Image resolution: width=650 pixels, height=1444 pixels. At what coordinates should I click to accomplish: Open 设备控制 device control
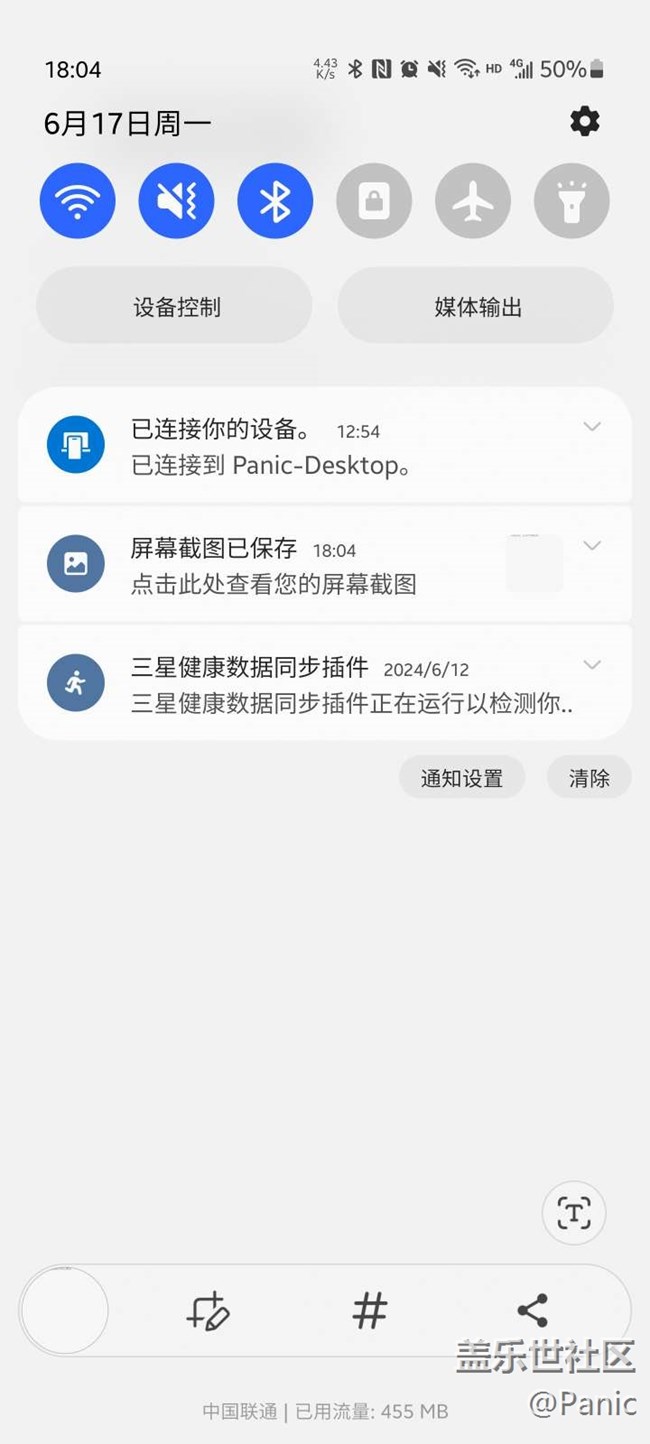pos(175,306)
